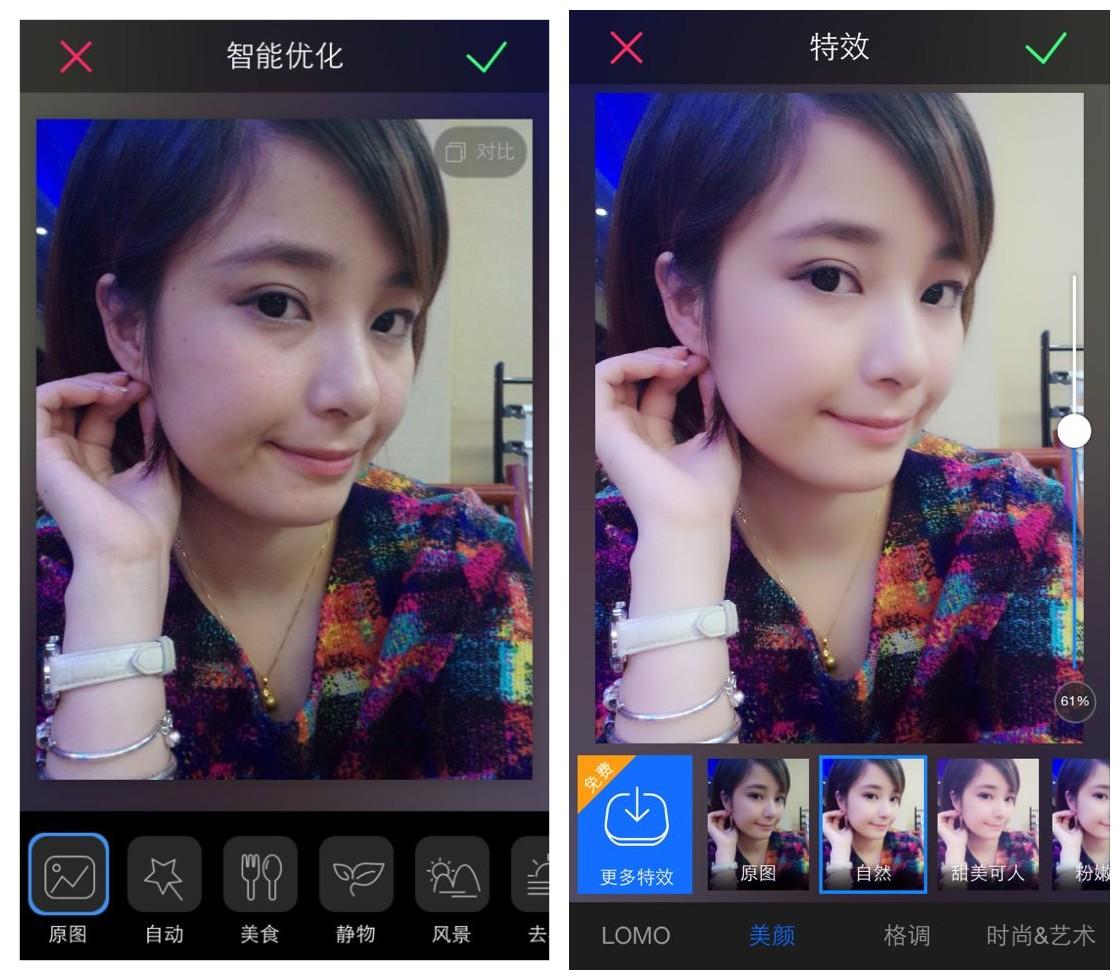
Task: Switch to the LOMO tab
Action: pos(635,936)
